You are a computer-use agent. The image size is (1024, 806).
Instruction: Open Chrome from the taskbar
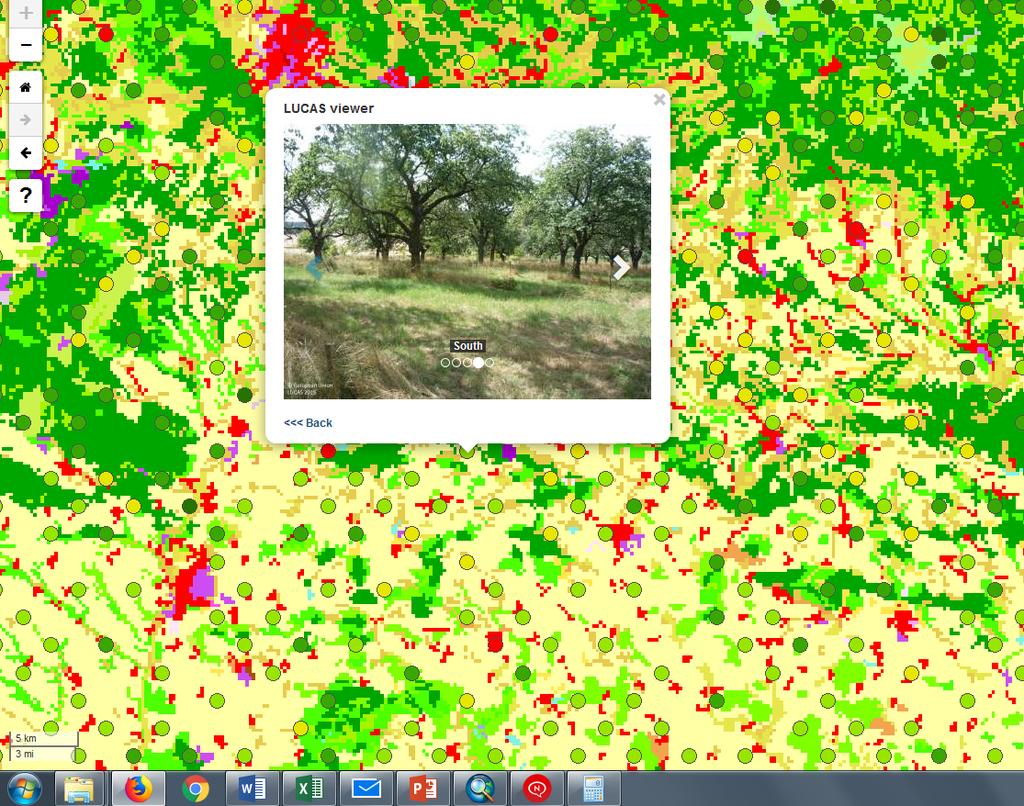coord(194,789)
